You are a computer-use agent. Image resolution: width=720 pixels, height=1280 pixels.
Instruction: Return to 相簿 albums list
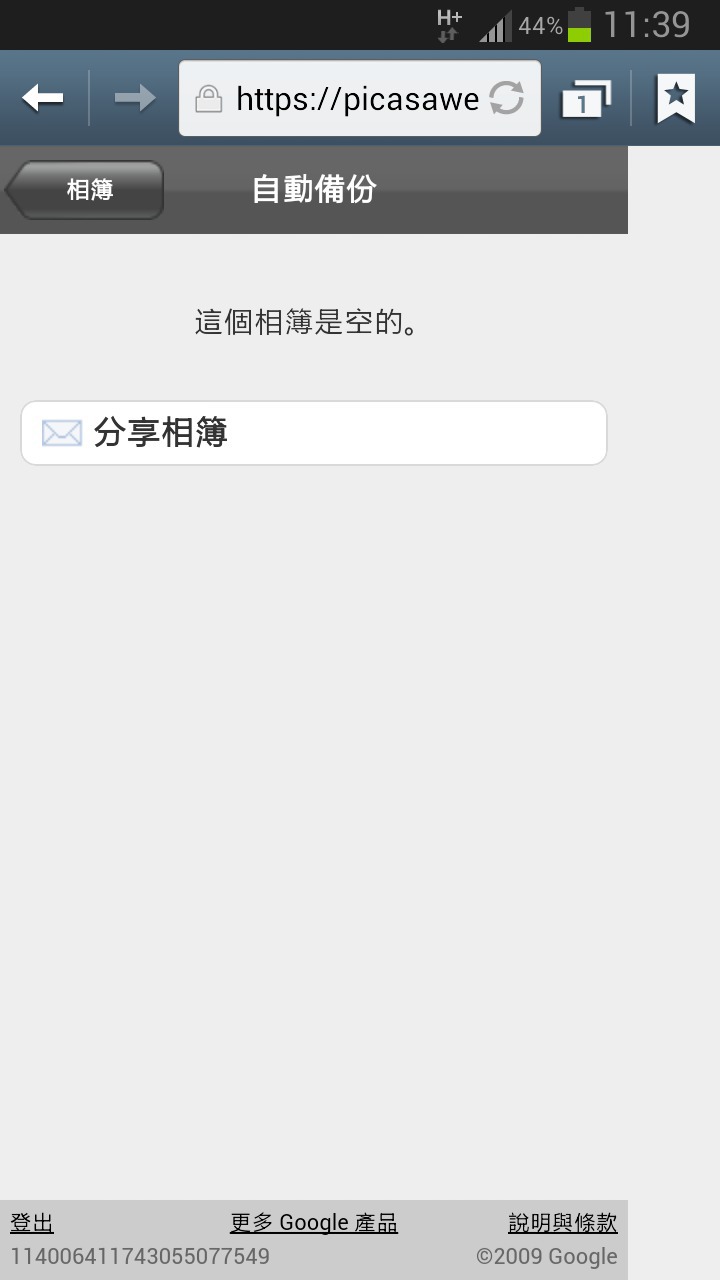click(x=87, y=190)
